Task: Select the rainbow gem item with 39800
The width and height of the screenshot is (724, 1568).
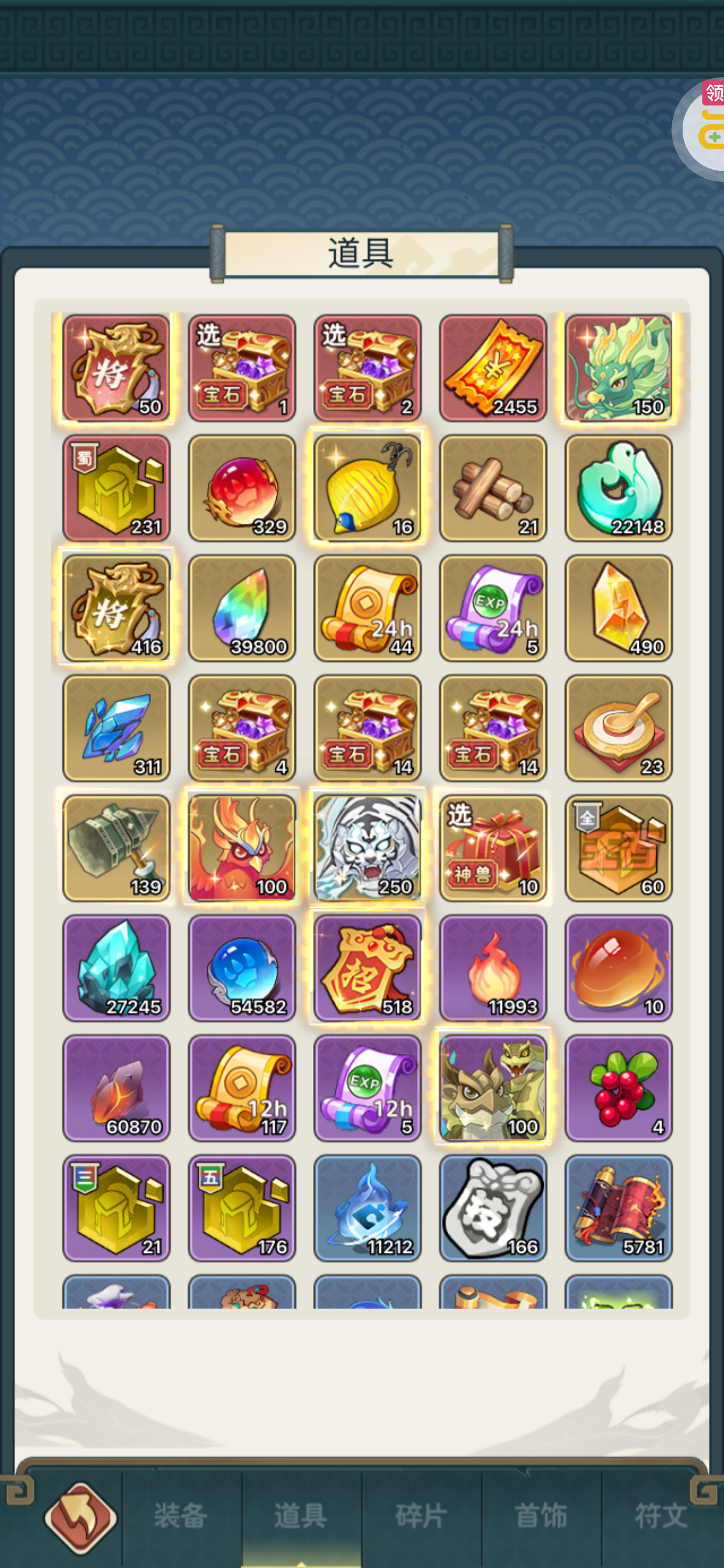Action: pos(241,607)
